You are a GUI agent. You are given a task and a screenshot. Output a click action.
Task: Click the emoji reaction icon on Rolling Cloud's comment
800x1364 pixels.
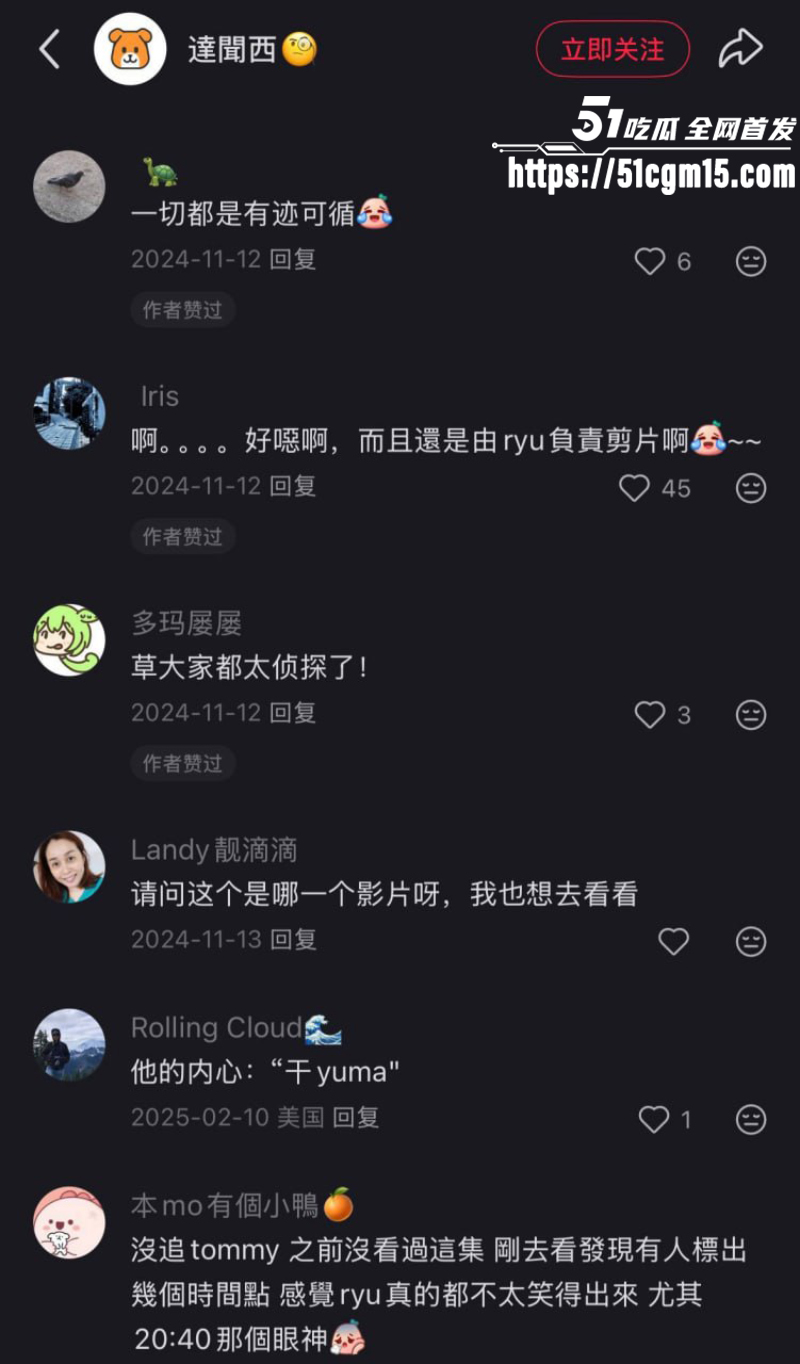tap(751, 1121)
